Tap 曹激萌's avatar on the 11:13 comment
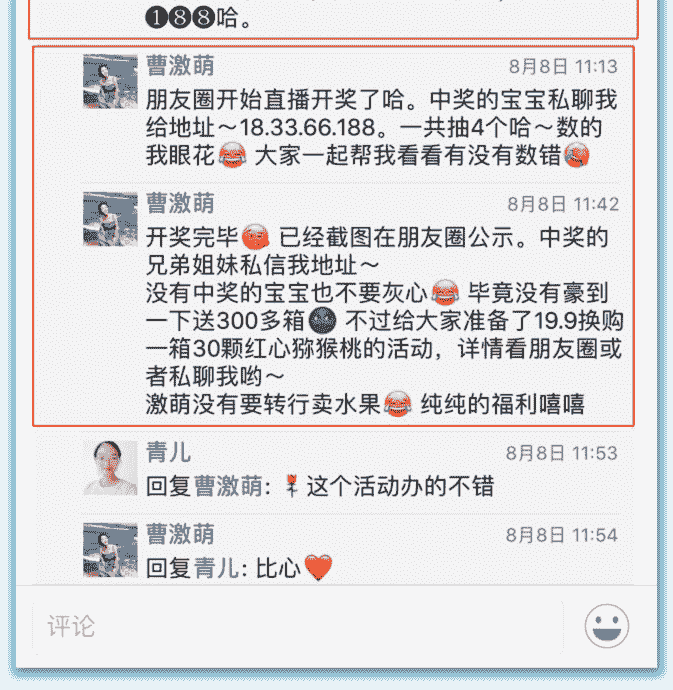Screen dimensions: 673x690 pos(110,81)
